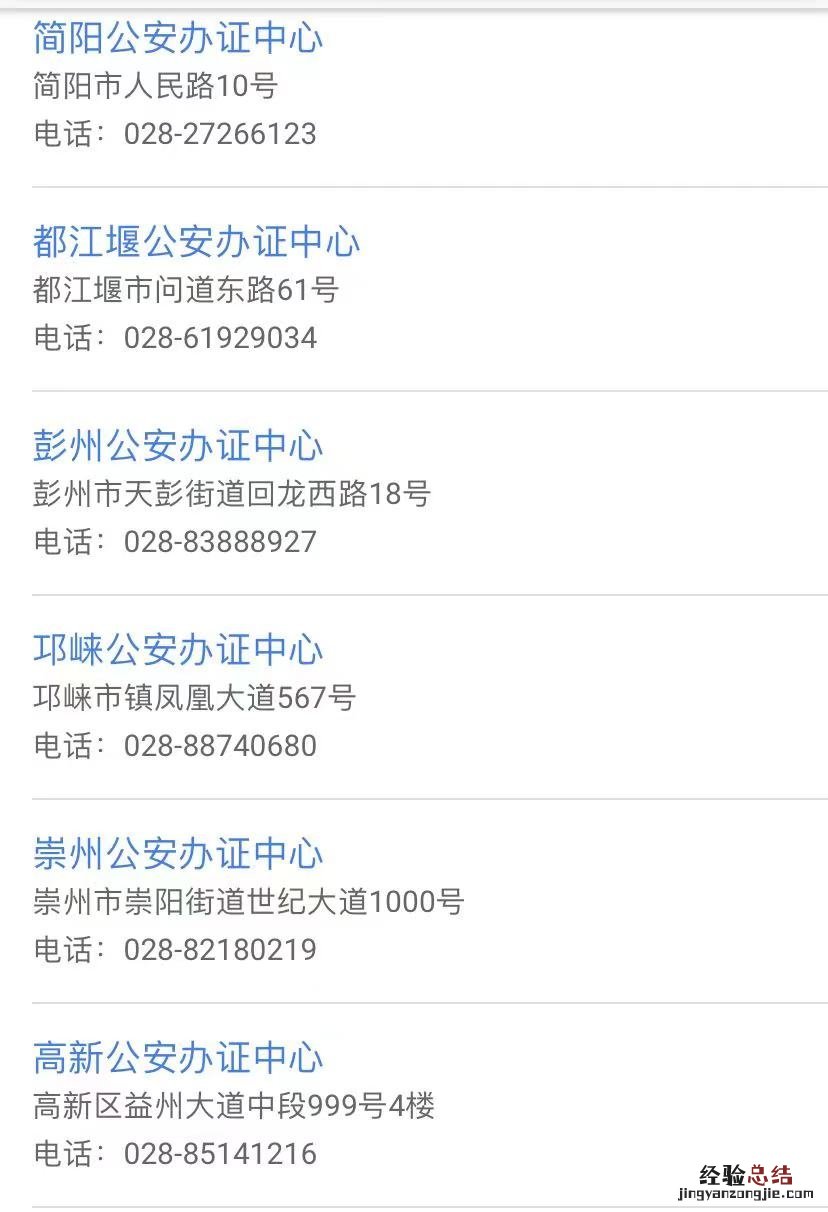View 彭州公安办证中心 details
This screenshot has width=828, height=1212.
[178, 446]
